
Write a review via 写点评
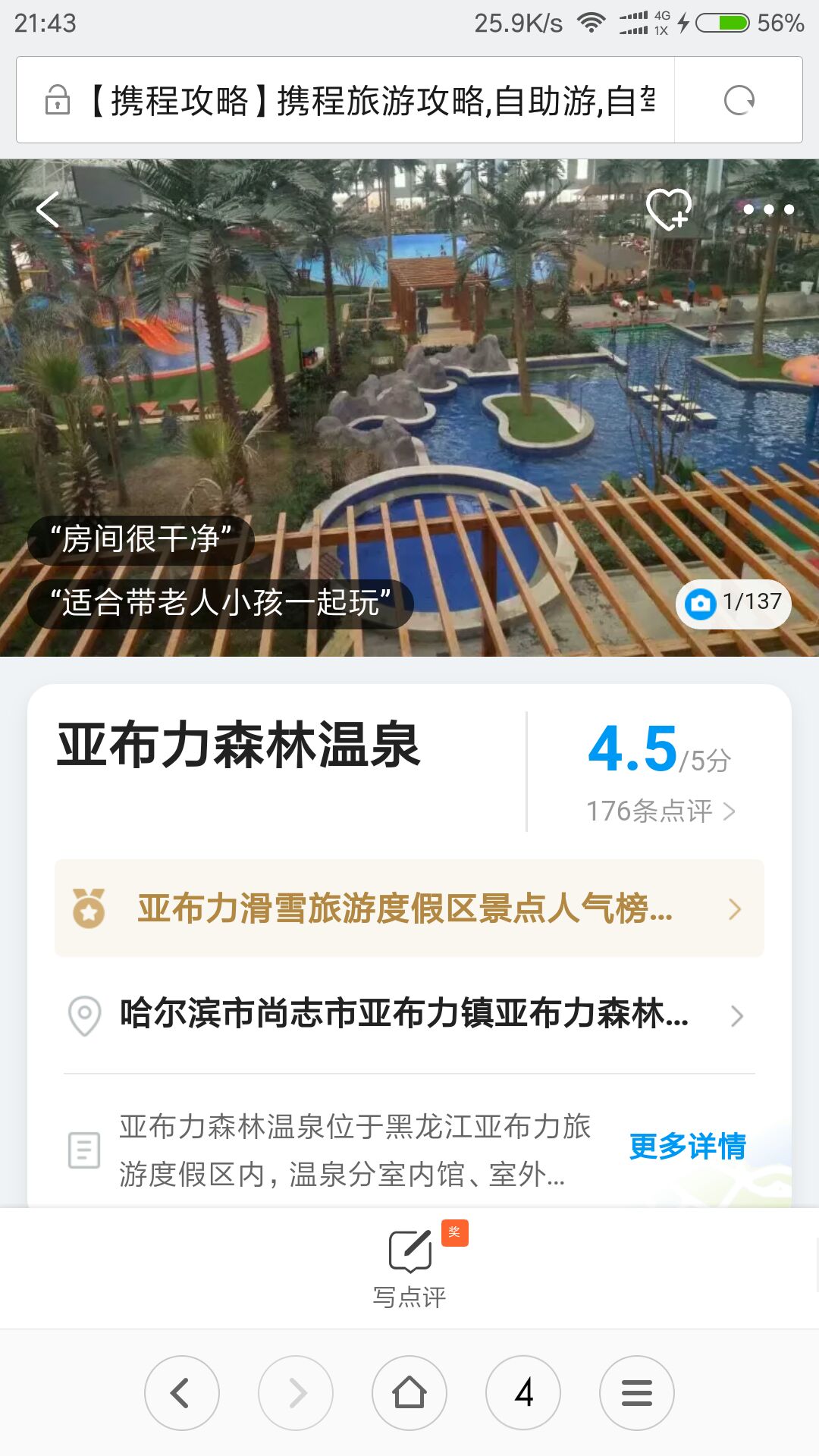click(x=409, y=1266)
